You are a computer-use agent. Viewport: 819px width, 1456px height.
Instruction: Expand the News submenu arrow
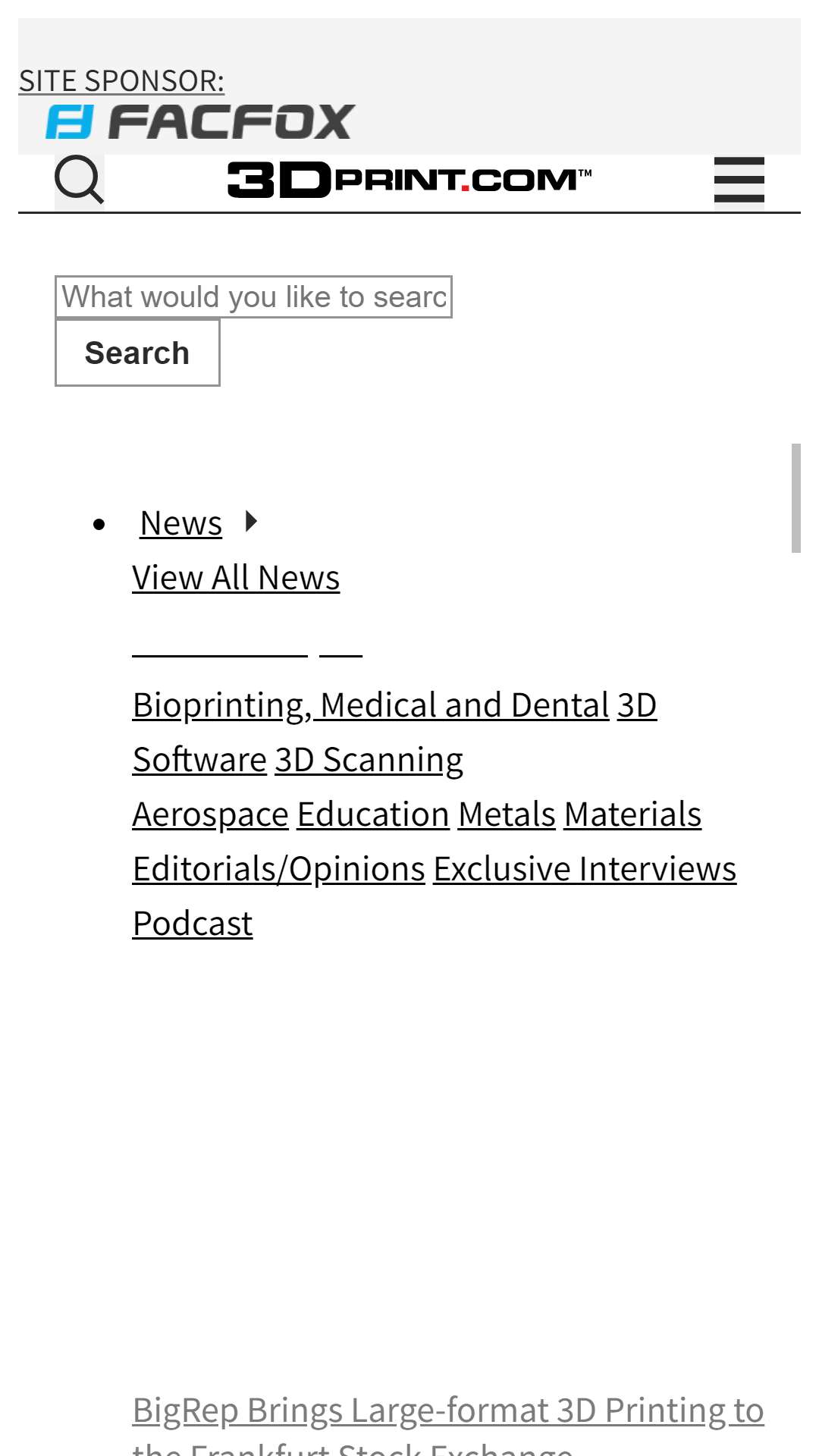252,521
